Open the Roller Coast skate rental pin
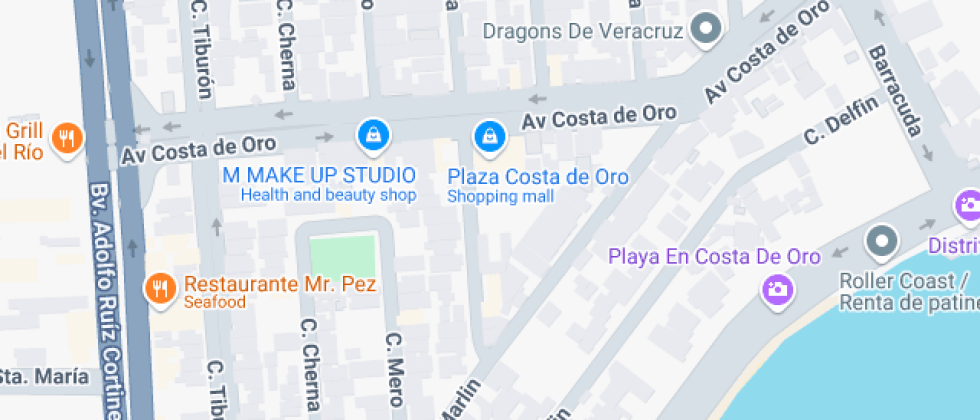 click(881, 240)
